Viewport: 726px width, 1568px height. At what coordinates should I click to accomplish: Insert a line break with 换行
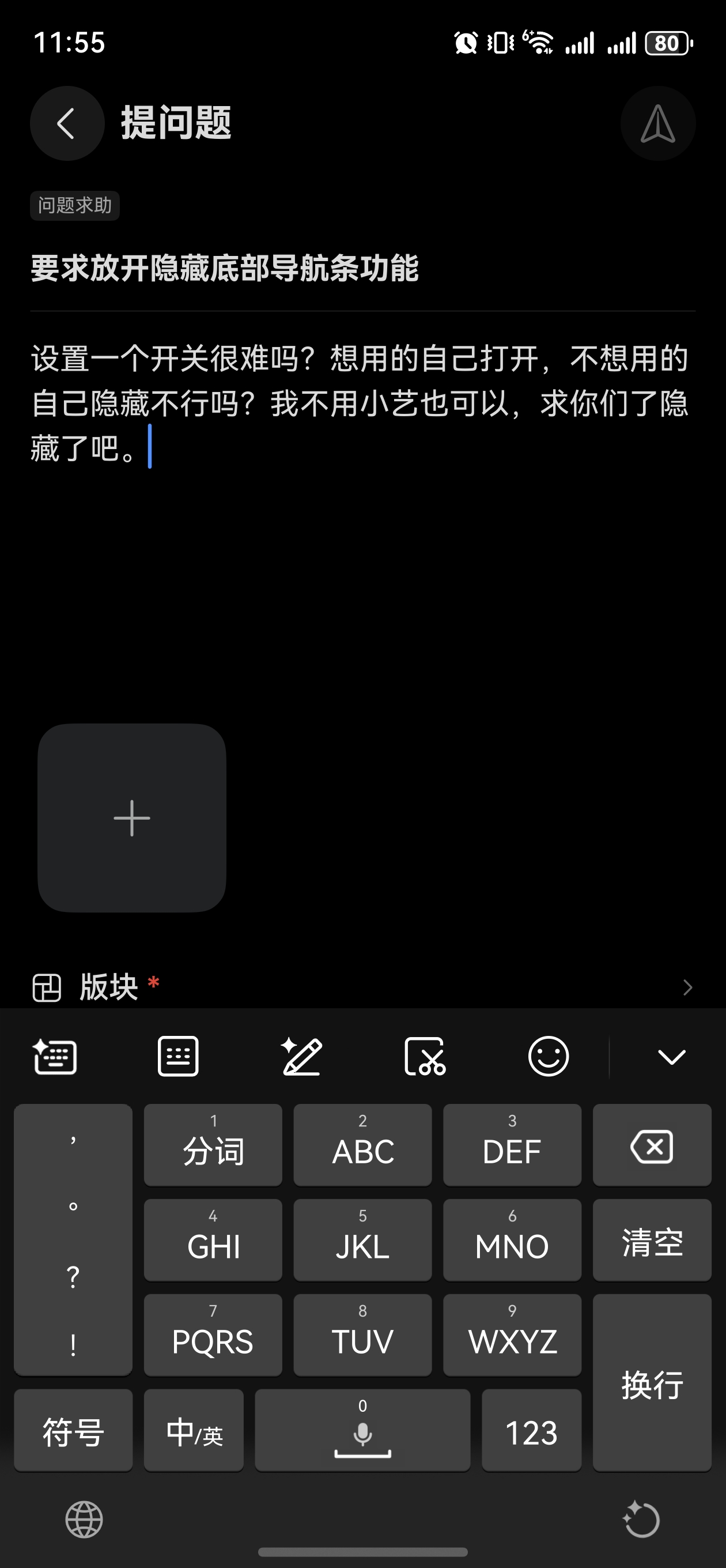tap(652, 1383)
